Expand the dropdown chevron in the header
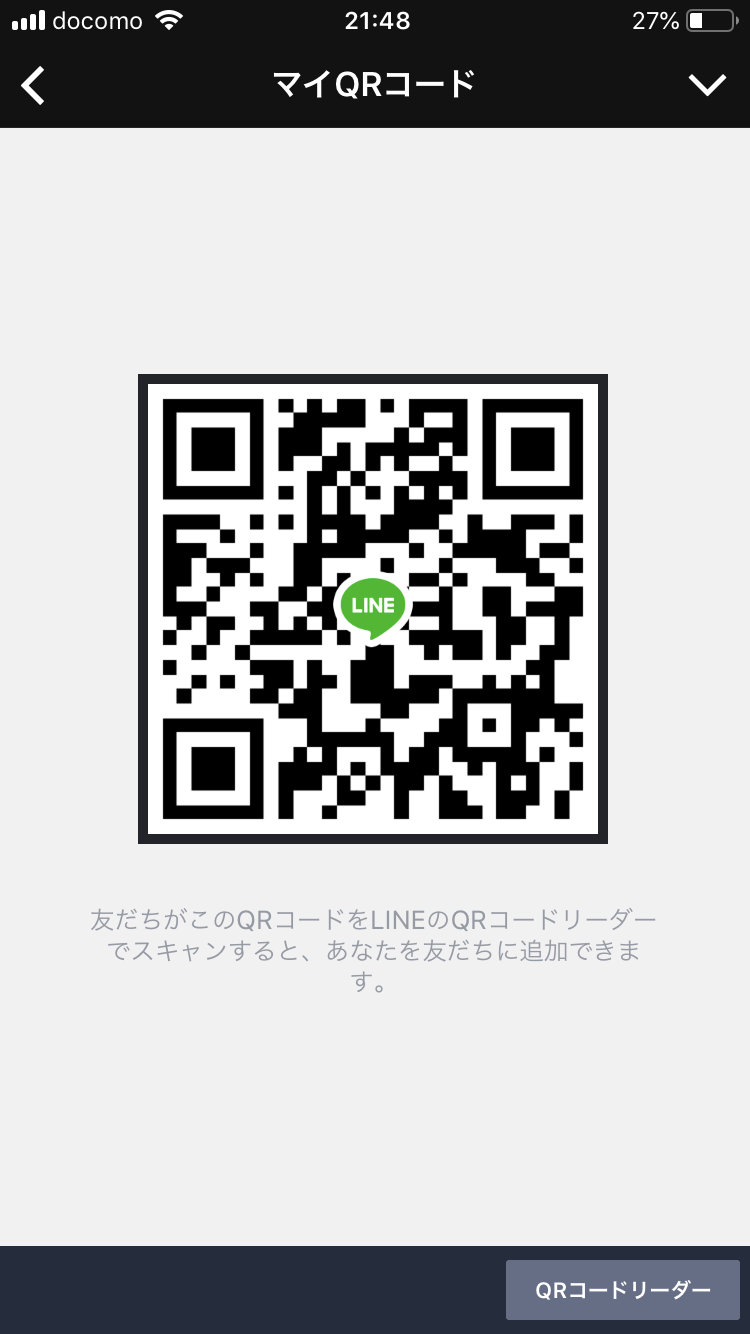 [707, 86]
